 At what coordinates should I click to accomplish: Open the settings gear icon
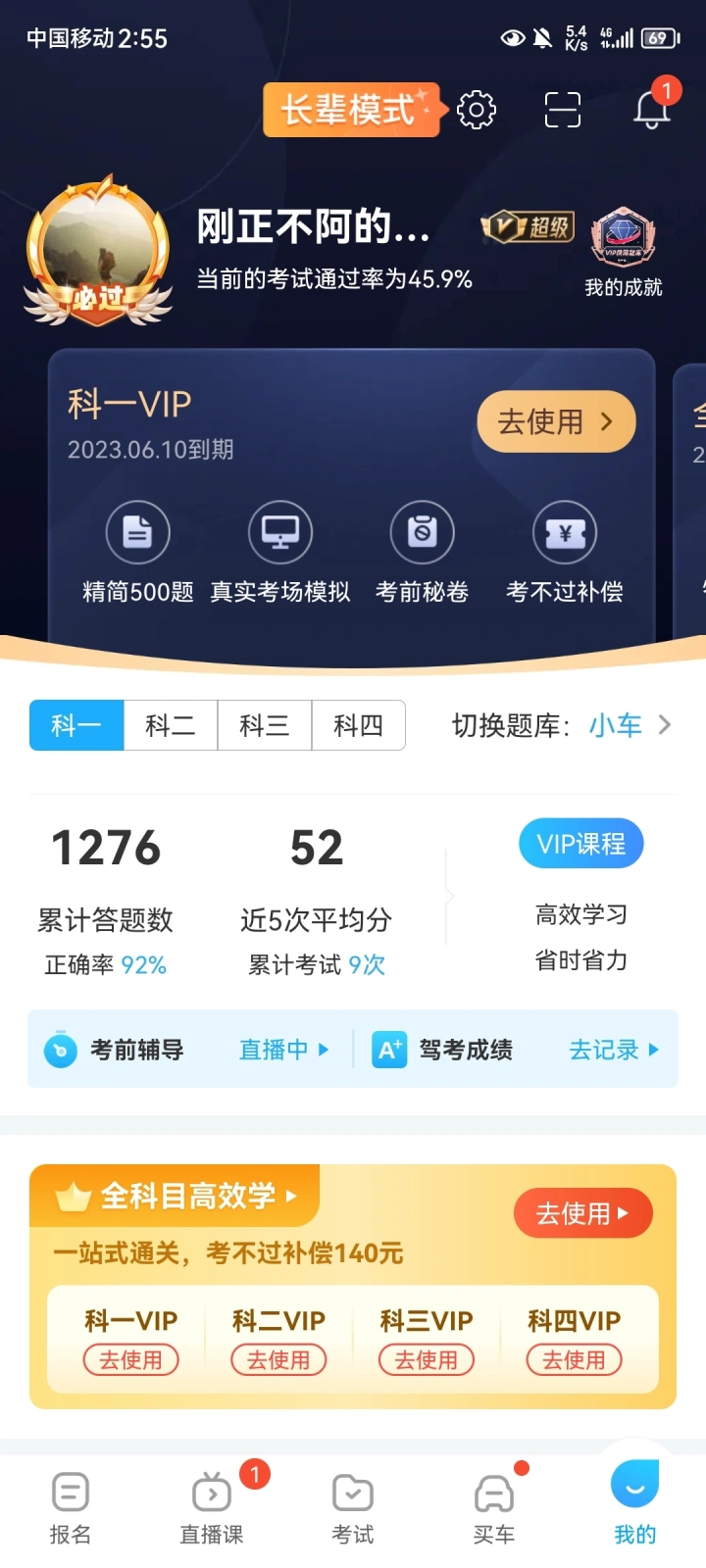click(x=477, y=109)
